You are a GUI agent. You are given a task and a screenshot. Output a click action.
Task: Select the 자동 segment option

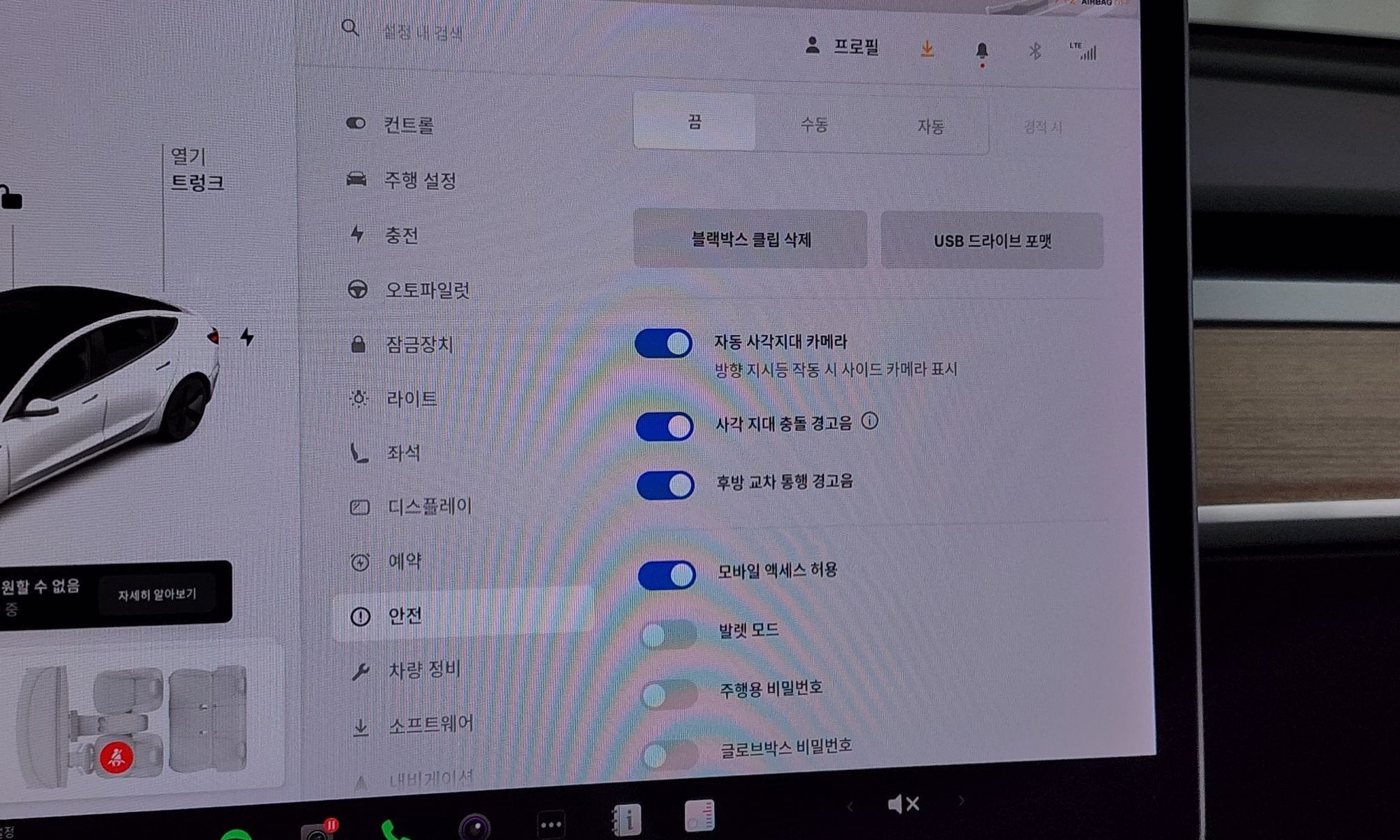click(930, 126)
